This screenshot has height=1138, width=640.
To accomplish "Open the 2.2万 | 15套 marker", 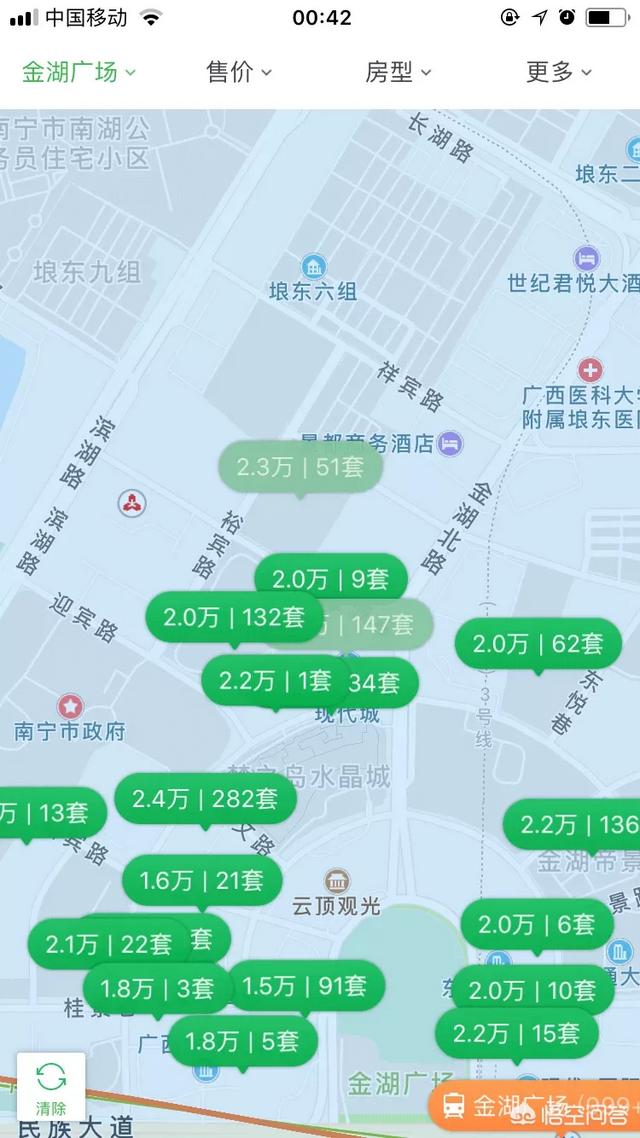I will (x=517, y=1033).
